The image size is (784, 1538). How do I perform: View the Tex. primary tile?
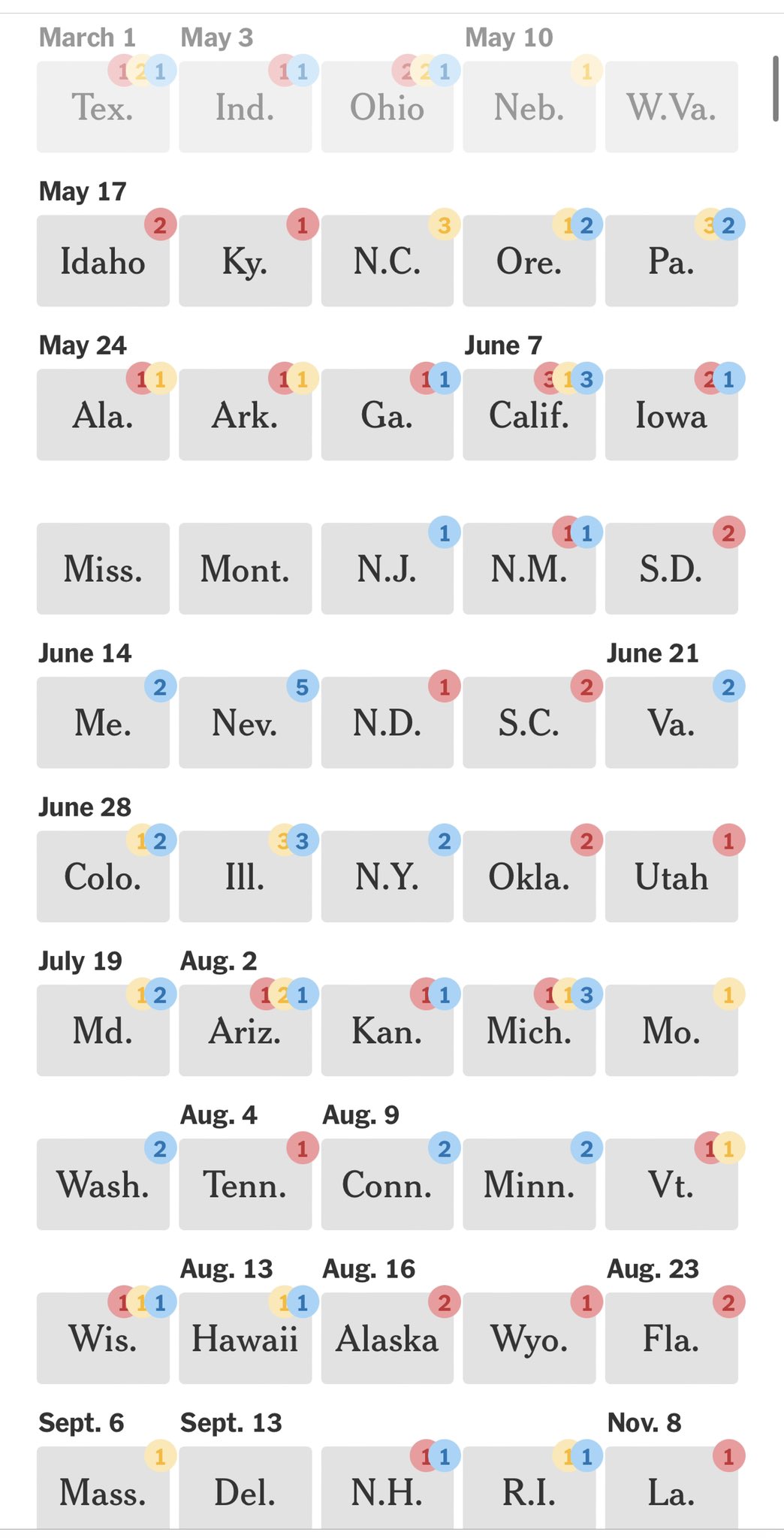pyautogui.click(x=103, y=107)
